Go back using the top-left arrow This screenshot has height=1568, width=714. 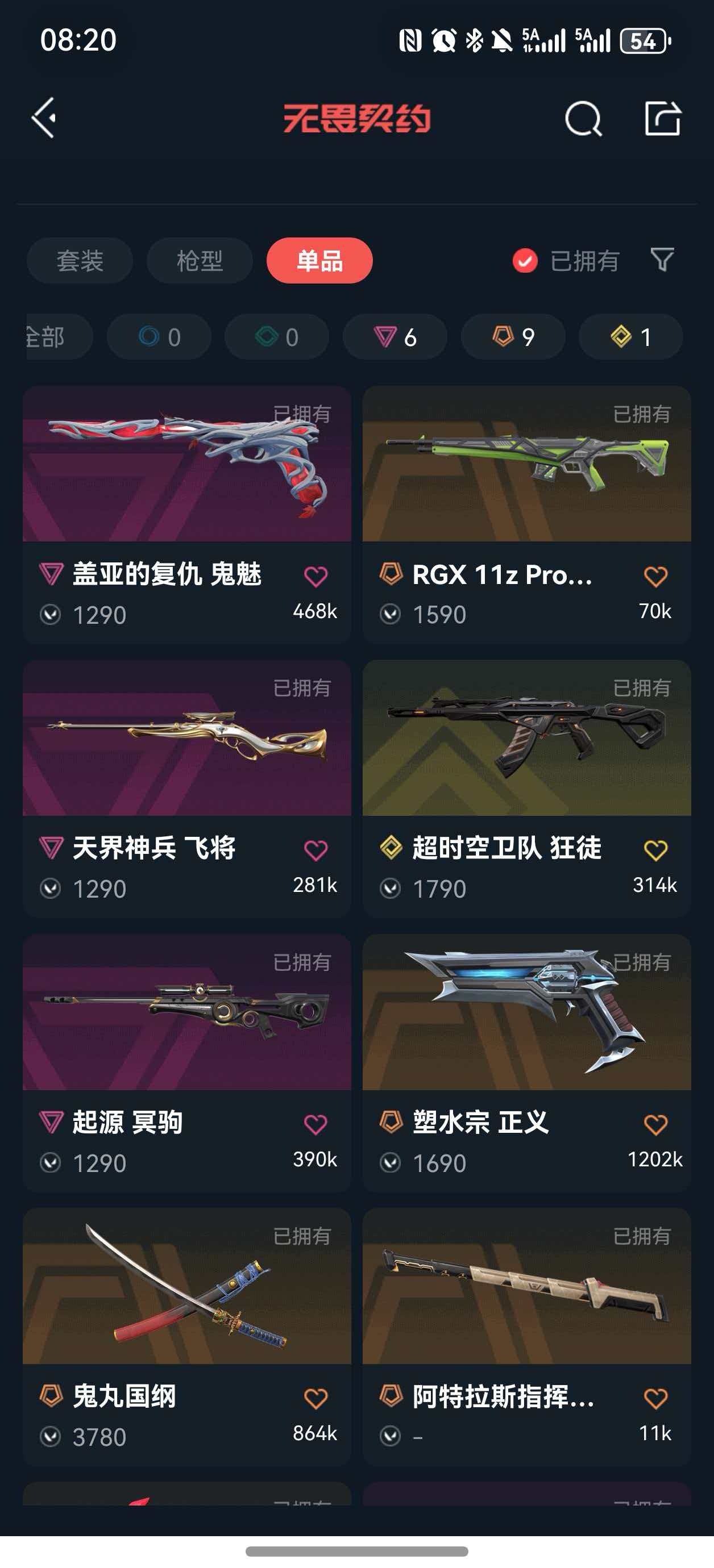coord(44,118)
